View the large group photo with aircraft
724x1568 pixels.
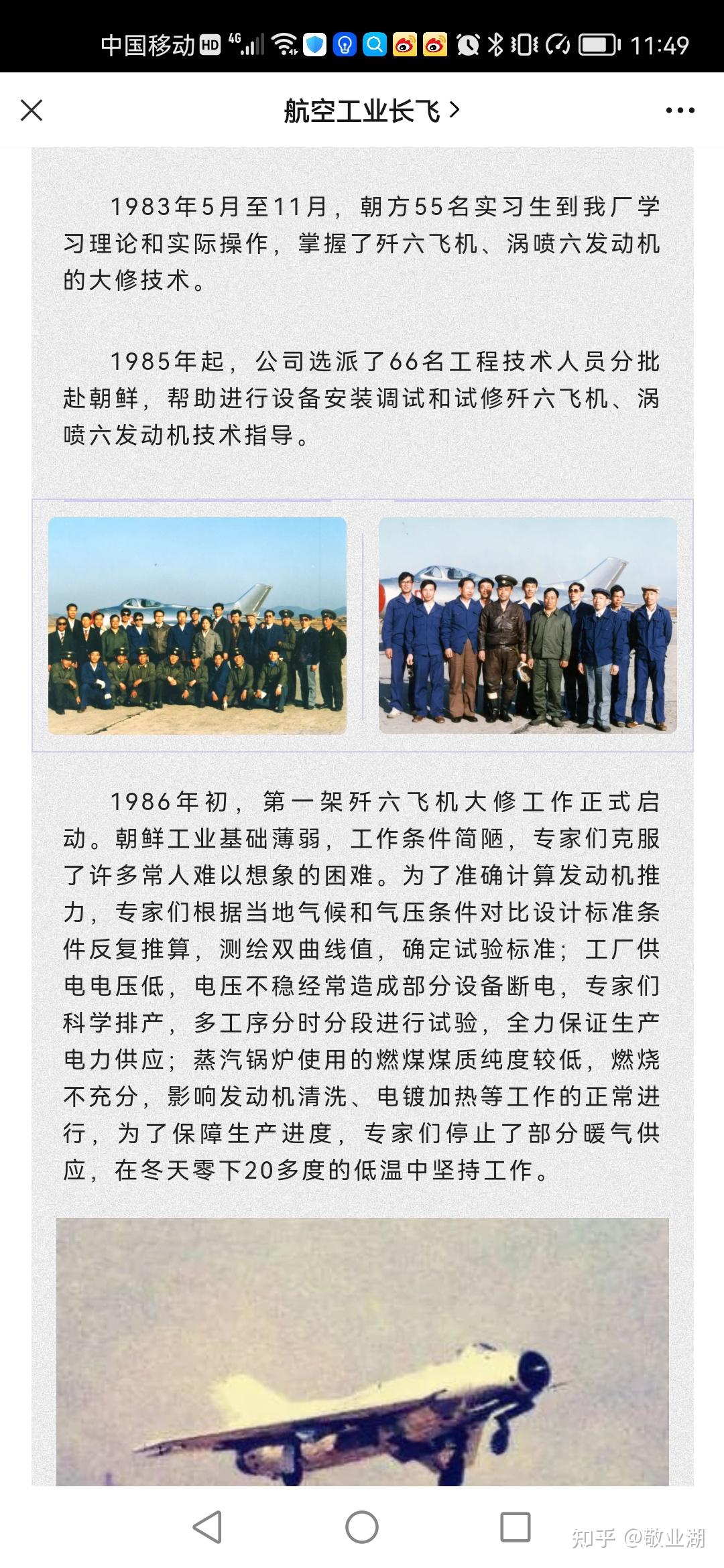click(x=197, y=626)
